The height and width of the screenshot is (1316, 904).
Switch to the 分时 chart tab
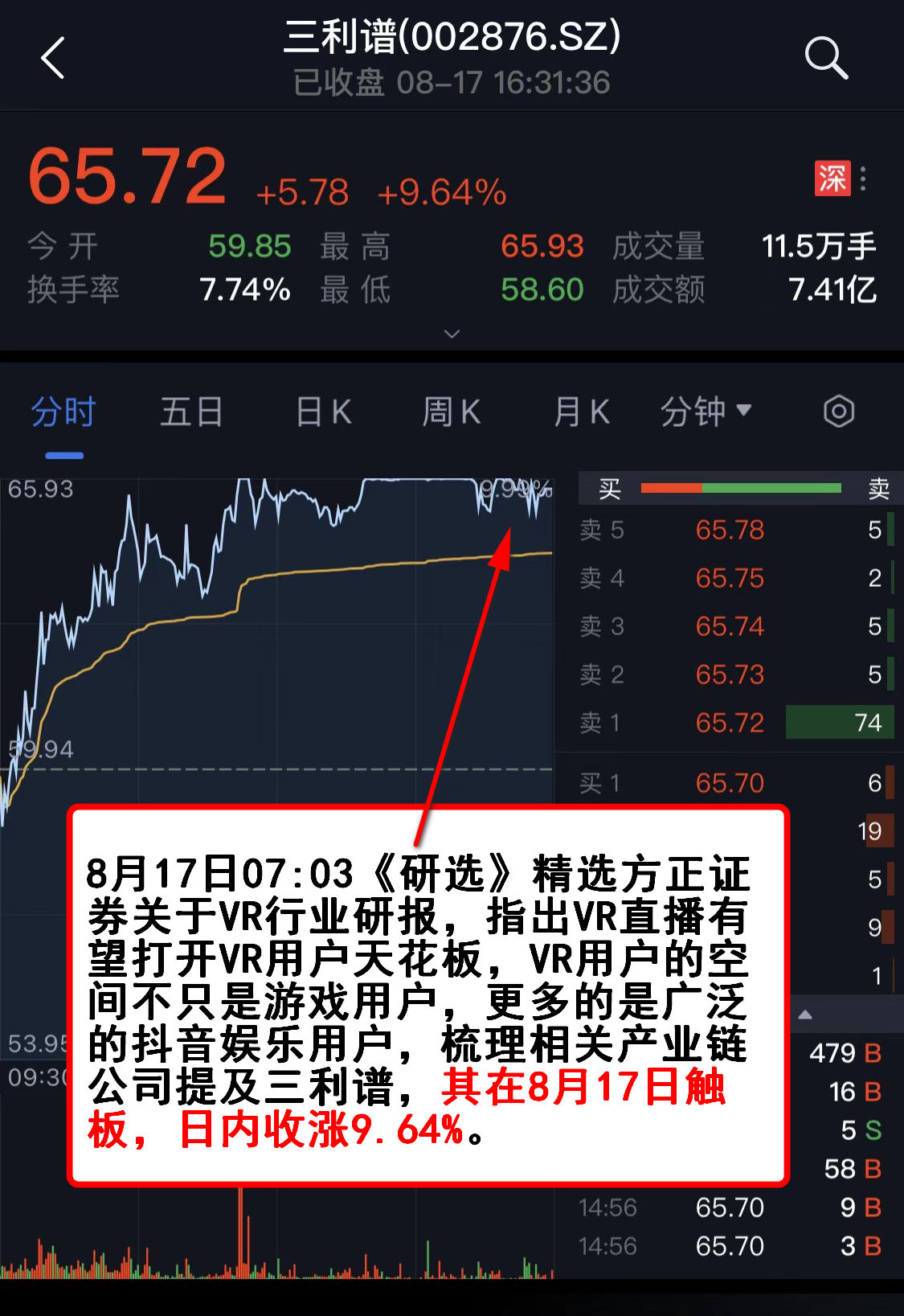pos(63,412)
